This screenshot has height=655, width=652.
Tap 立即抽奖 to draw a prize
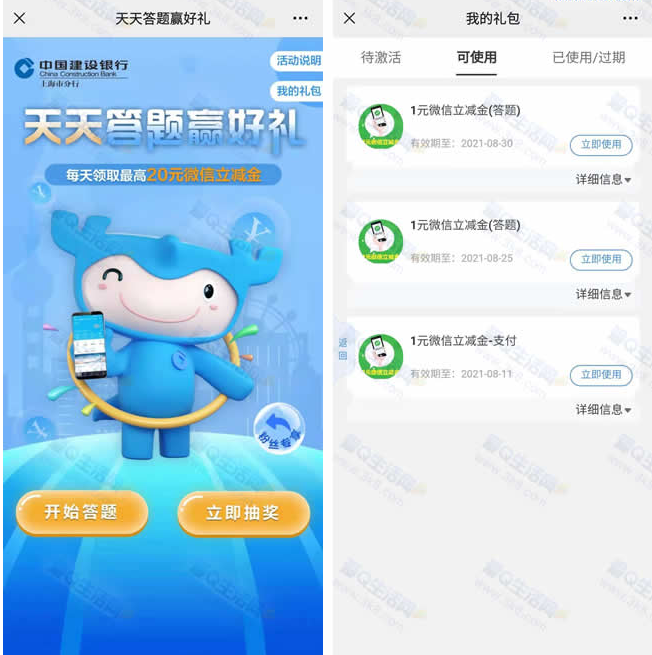(x=243, y=512)
